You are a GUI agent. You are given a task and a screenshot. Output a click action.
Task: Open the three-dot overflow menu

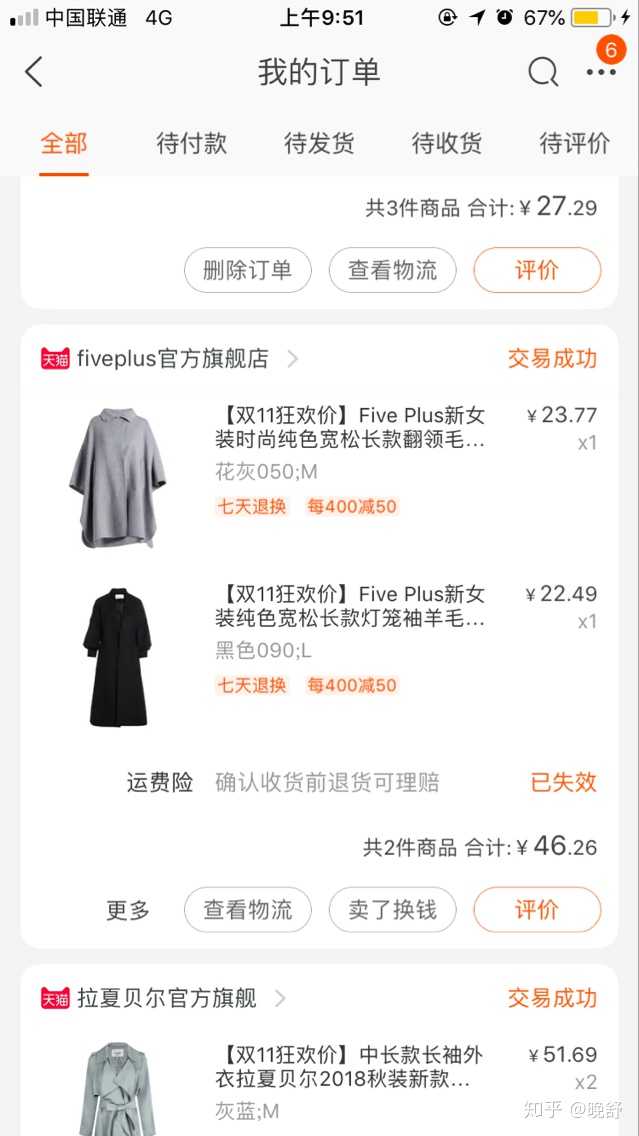[x=601, y=72]
